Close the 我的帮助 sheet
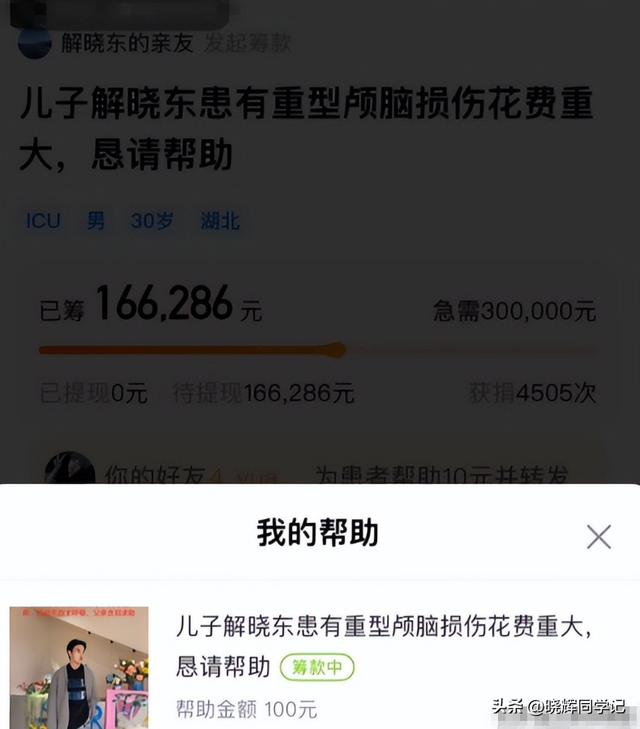Viewport: 640px width, 729px height. (x=598, y=537)
